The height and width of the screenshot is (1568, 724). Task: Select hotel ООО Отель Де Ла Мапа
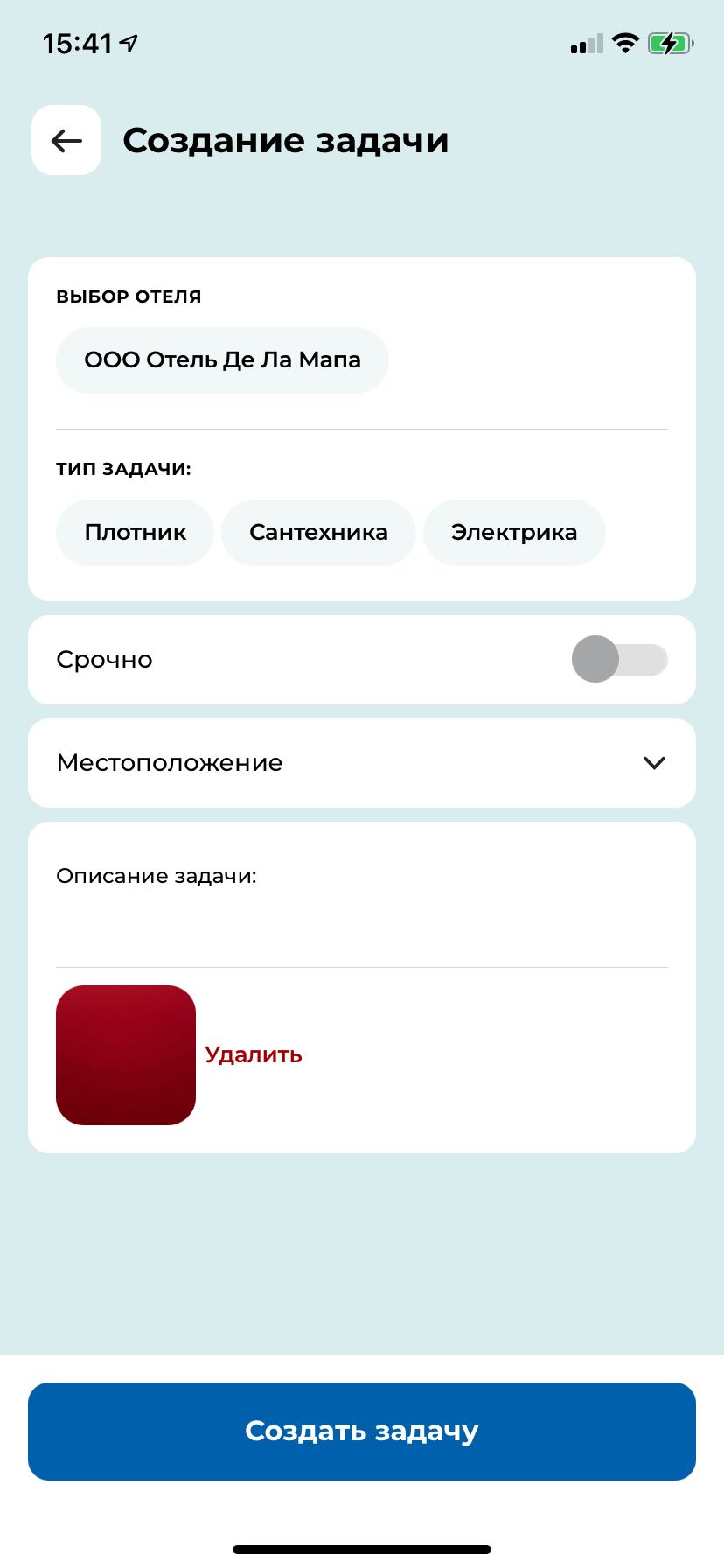click(222, 360)
